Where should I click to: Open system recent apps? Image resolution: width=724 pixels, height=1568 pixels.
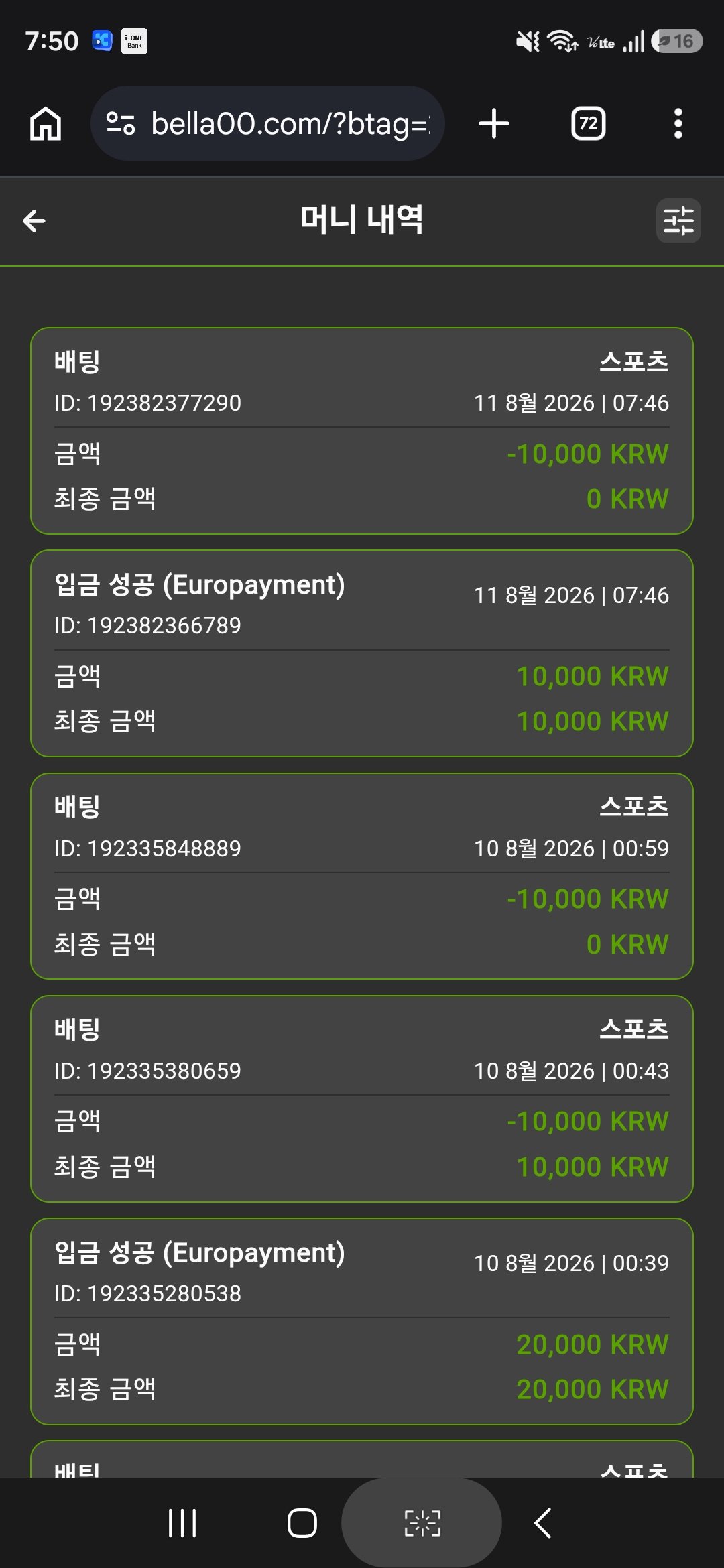tap(182, 1523)
